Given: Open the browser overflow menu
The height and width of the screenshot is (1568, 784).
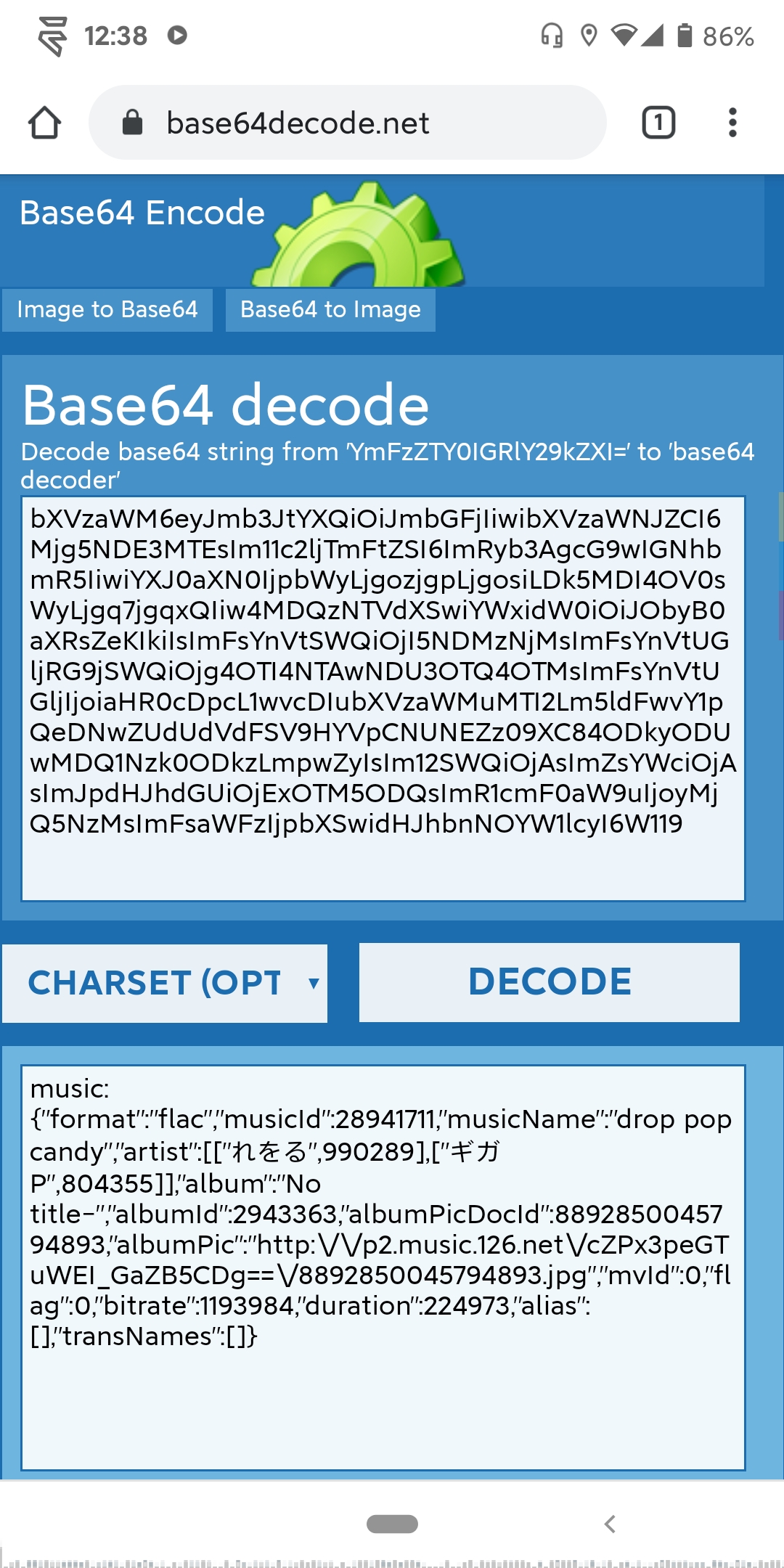Looking at the screenshot, I should click(x=732, y=123).
